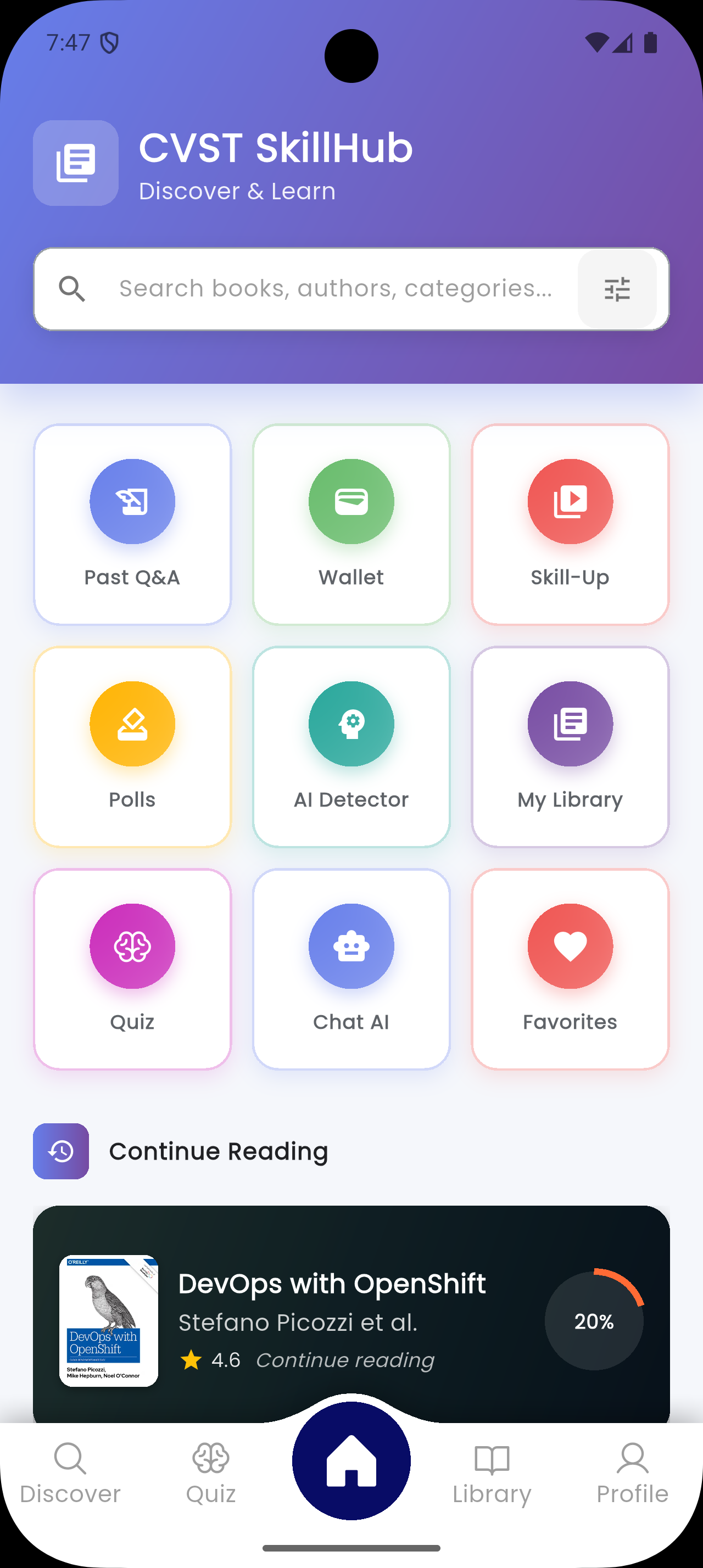Switch to the Discover tab

tap(70, 1473)
